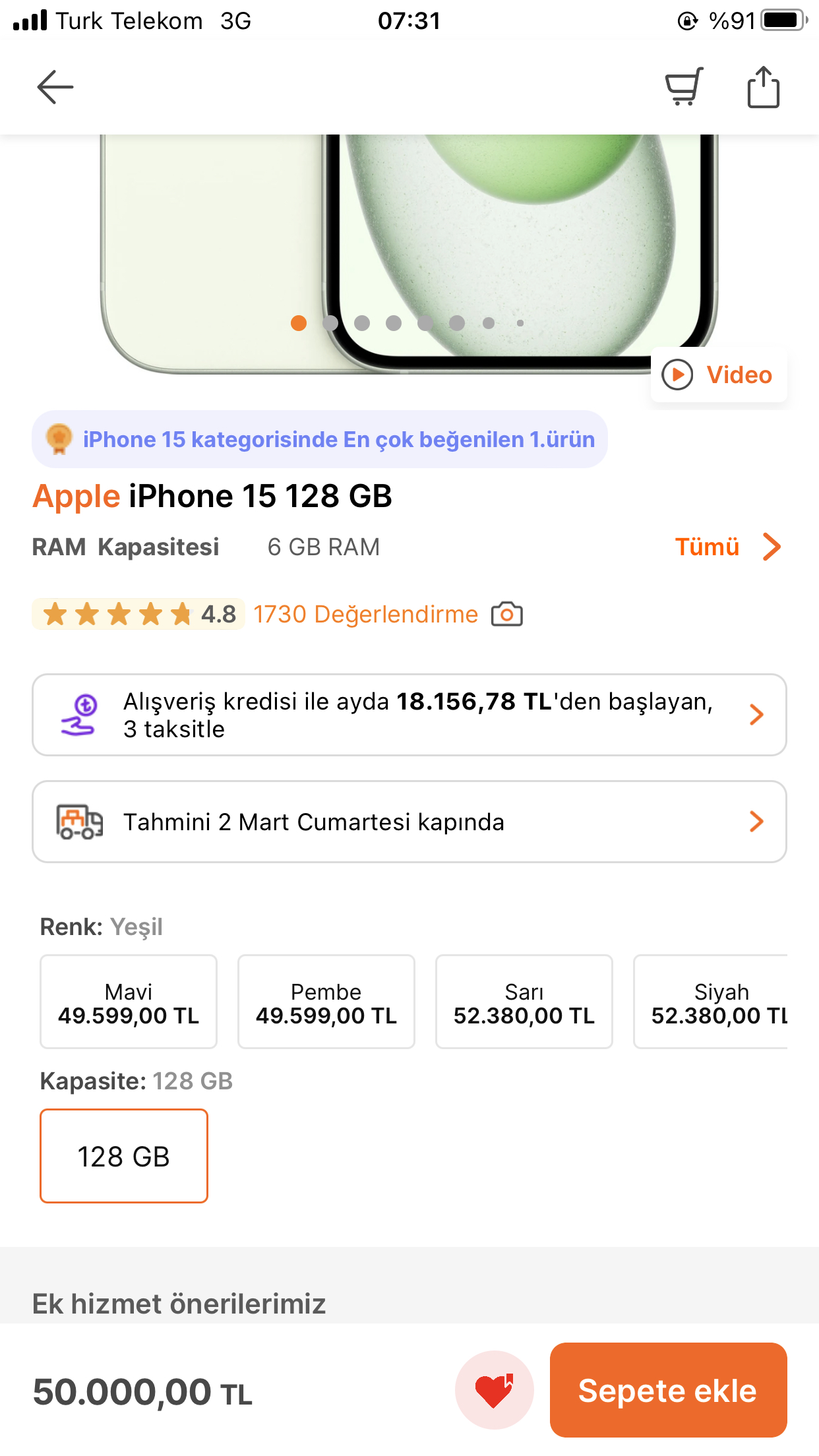
Task: Tap Sepete ekle to add to cart
Action: [669, 1390]
